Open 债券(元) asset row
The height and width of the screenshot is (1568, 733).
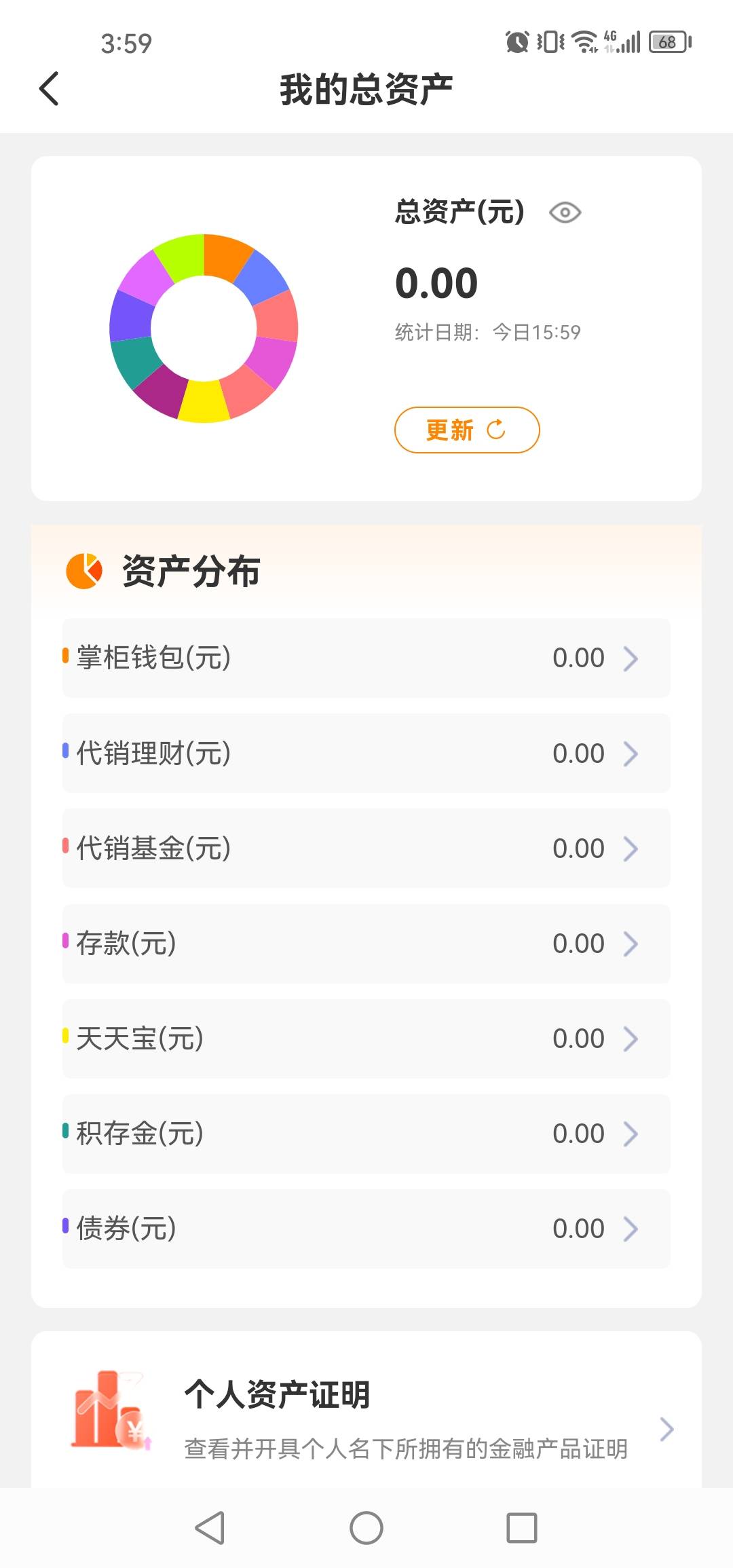366,1228
